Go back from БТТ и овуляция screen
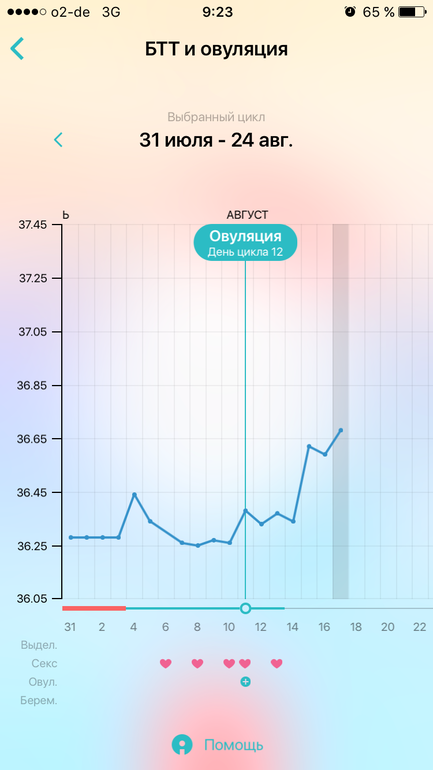Screen dimensions: 433x770 pos(17,49)
